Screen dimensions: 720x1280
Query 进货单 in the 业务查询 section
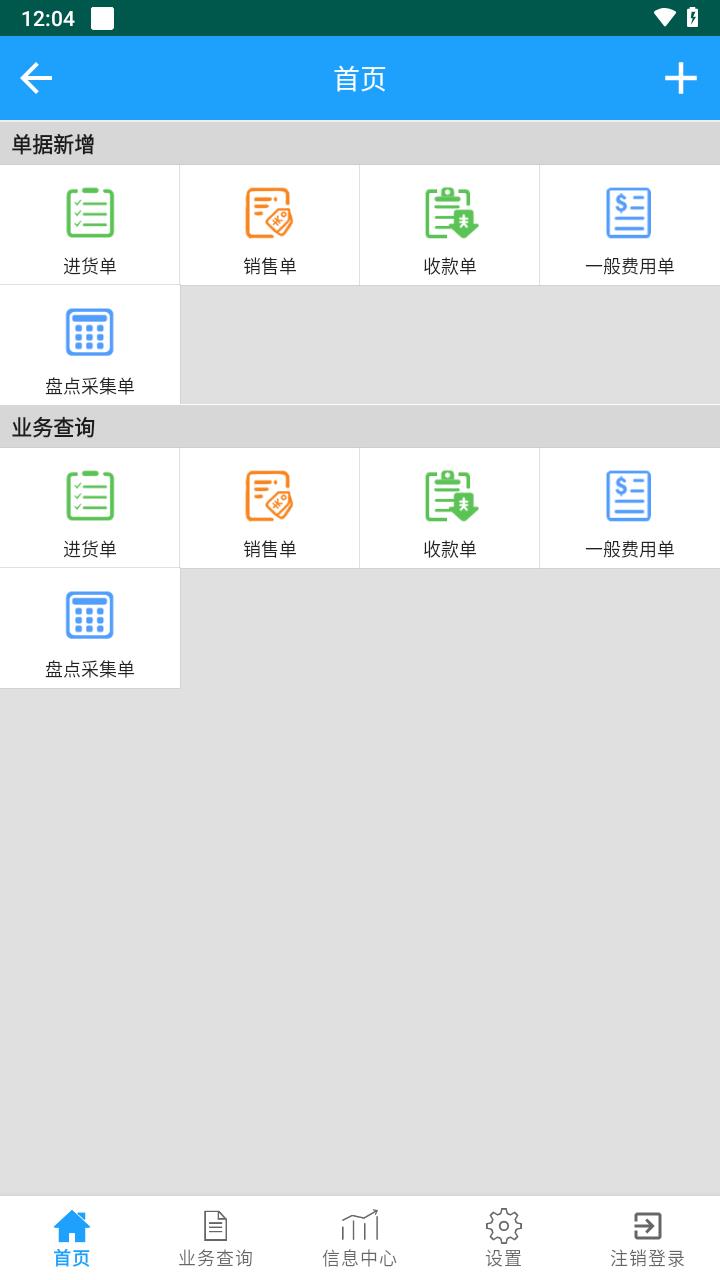pyautogui.click(x=90, y=508)
